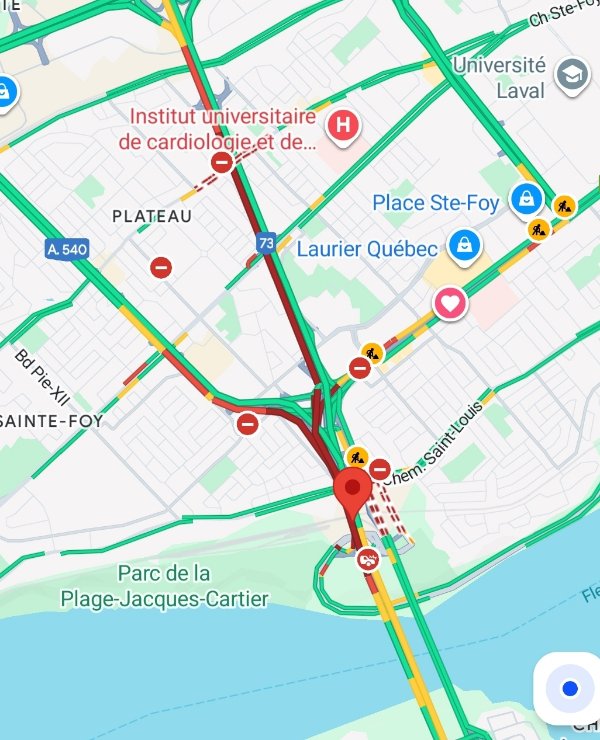Center the map on my location
Image resolution: width=600 pixels, height=740 pixels.
569,688
